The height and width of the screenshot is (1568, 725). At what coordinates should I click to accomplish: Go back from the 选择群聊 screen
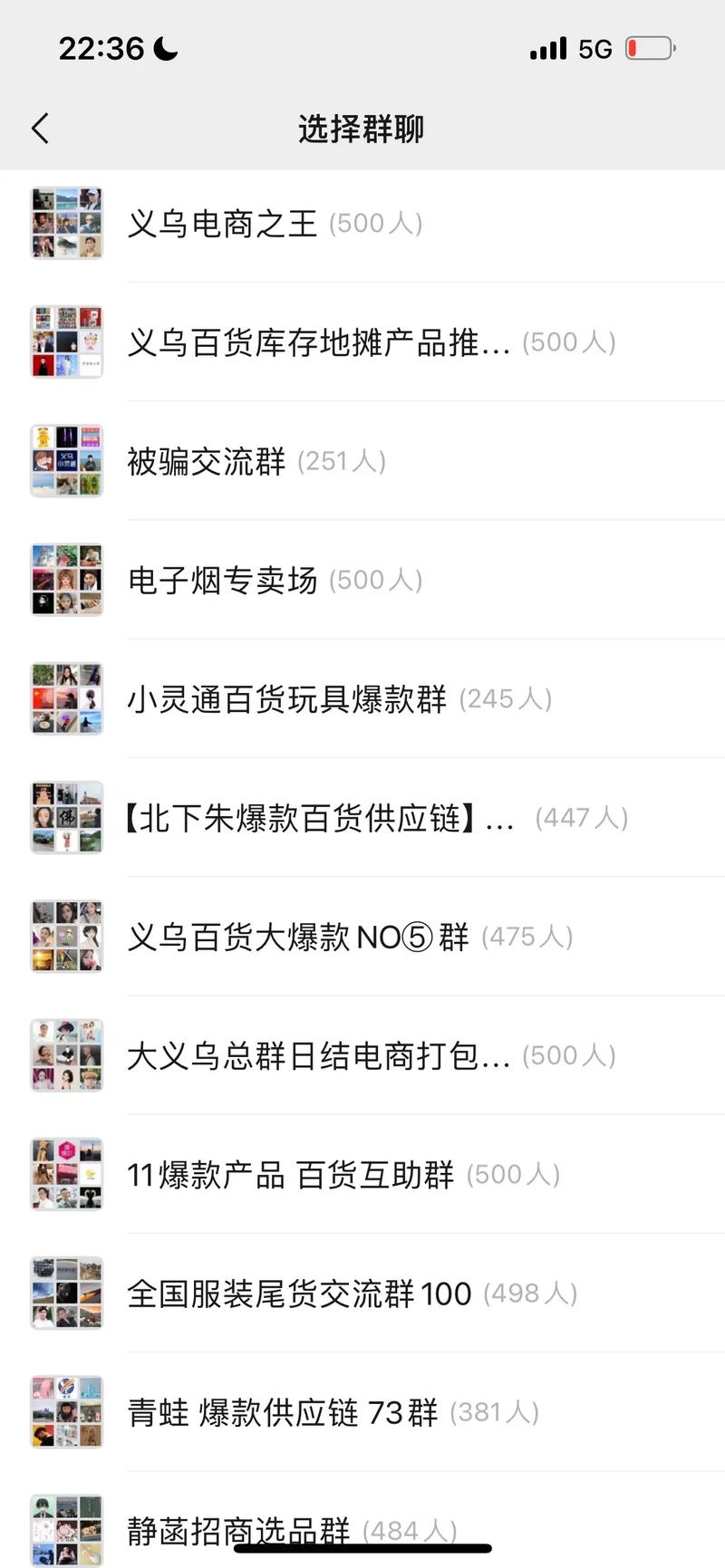tap(40, 129)
